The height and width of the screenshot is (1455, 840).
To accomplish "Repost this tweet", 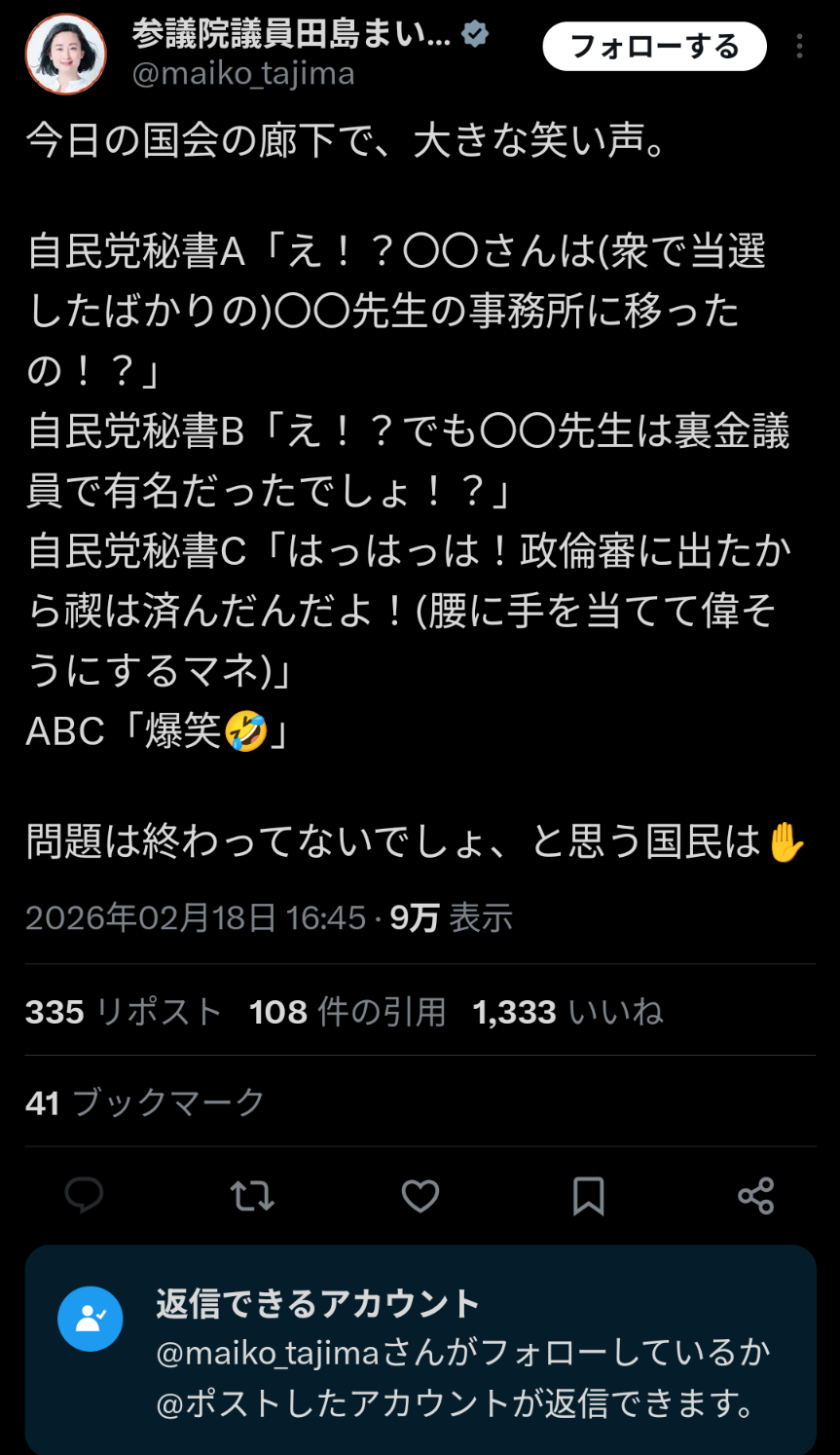I will point(252,1195).
